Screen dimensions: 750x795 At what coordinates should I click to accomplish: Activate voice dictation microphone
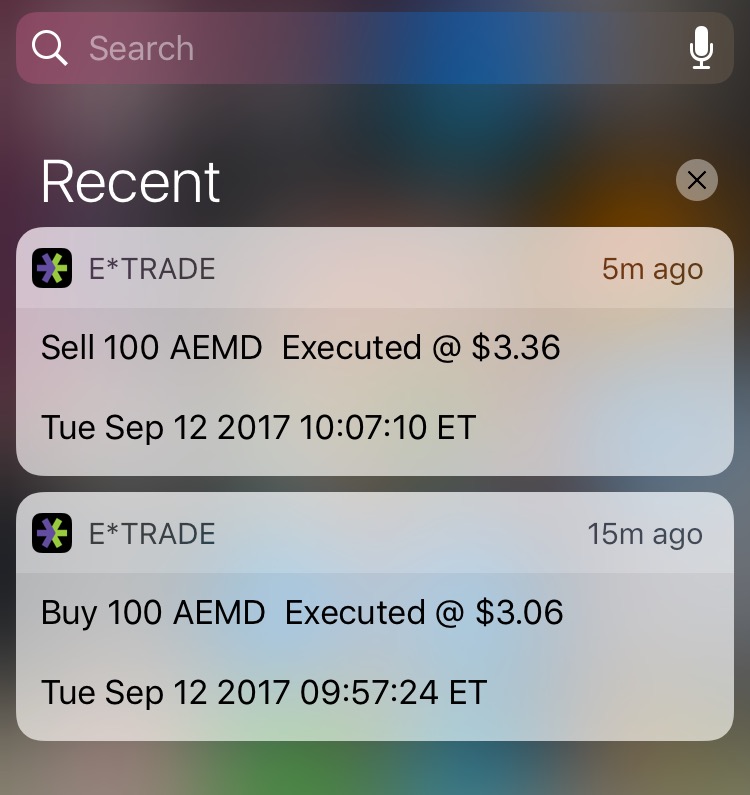pyautogui.click(x=702, y=48)
